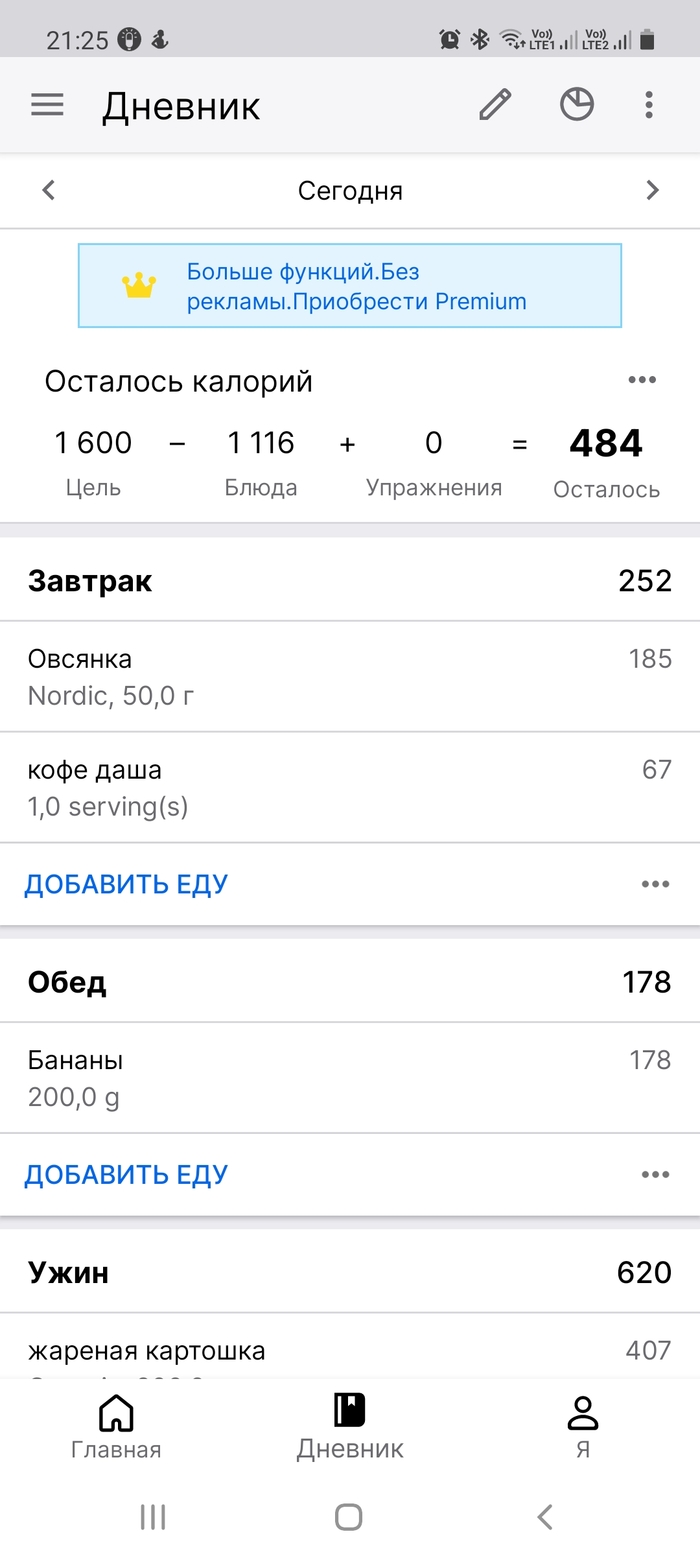Go to the next day

click(x=652, y=190)
